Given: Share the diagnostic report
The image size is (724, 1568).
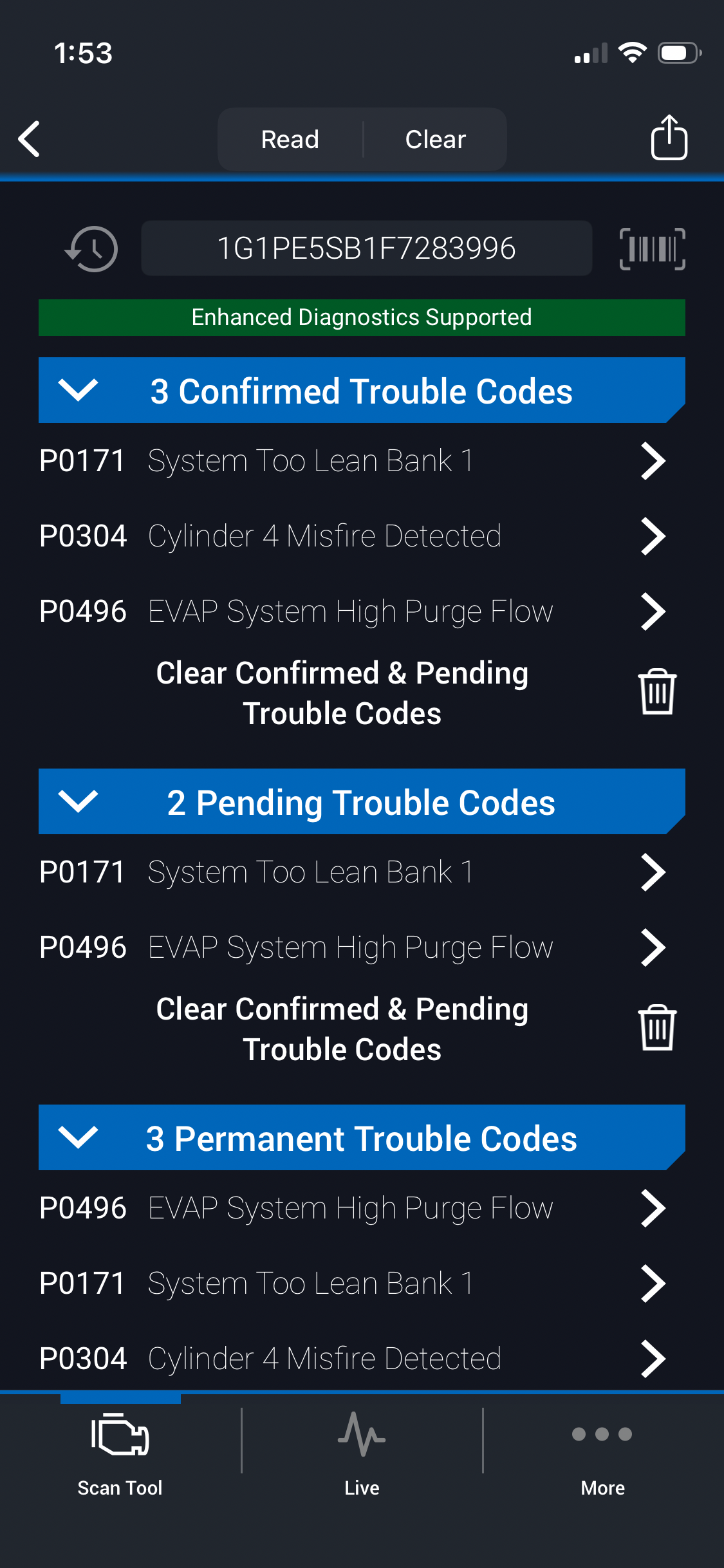Looking at the screenshot, I should [x=669, y=138].
